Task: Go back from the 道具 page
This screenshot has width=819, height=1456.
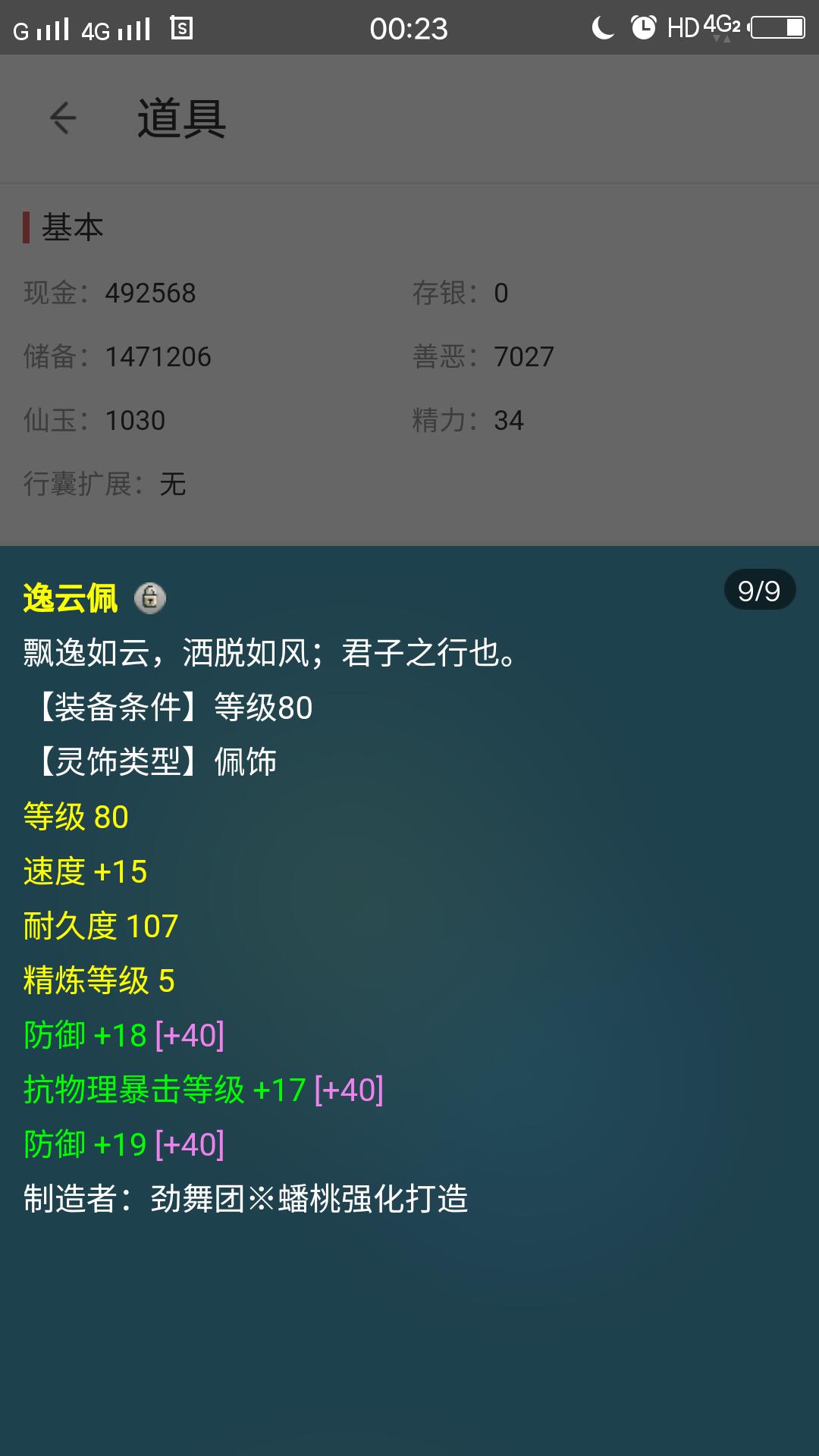Action: (63, 118)
